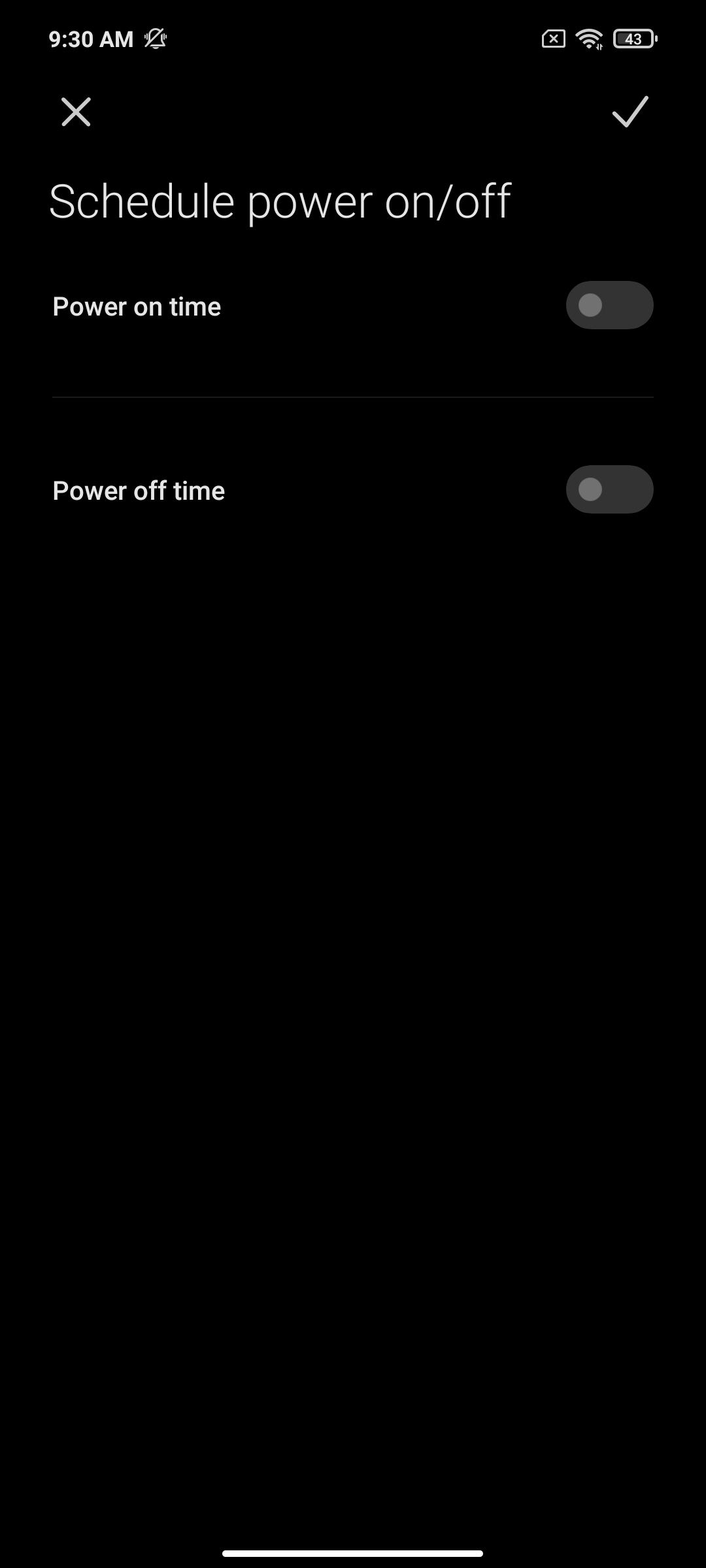The height and width of the screenshot is (1568, 706).
Task: Enable the Power on time switch
Action: (x=609, y=305)
